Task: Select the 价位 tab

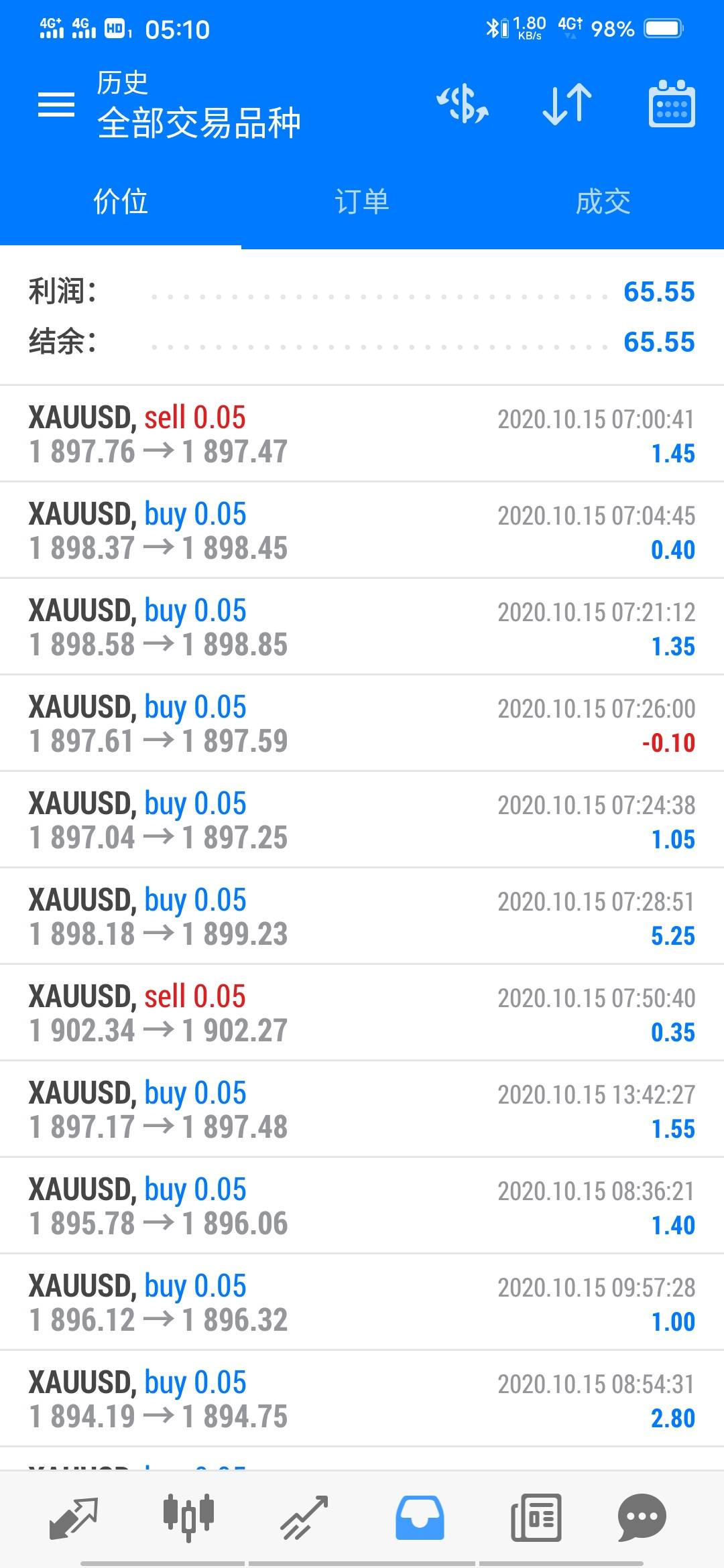Action: pos(121,201)
